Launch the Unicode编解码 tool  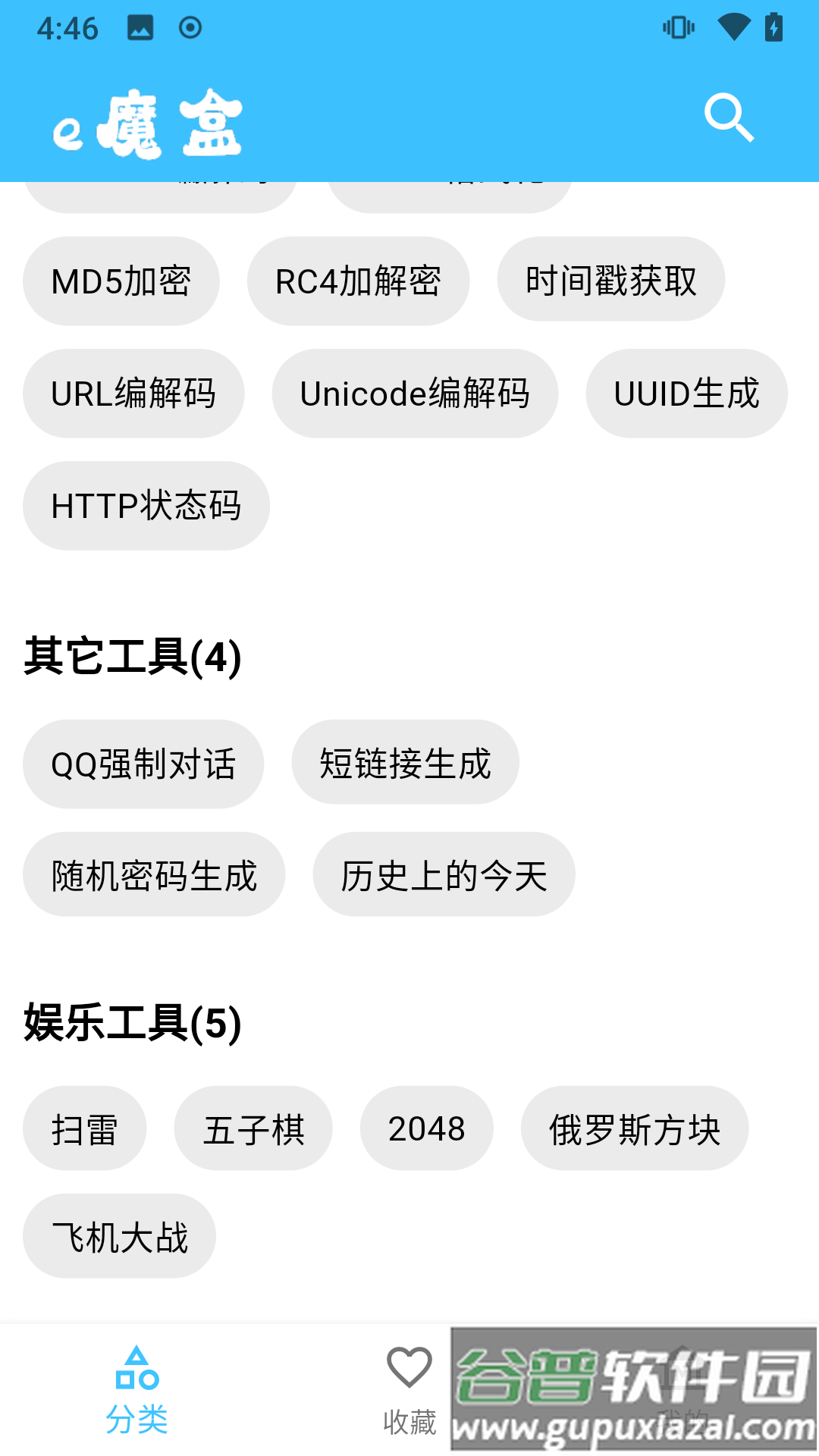click(x=415, y=394)
